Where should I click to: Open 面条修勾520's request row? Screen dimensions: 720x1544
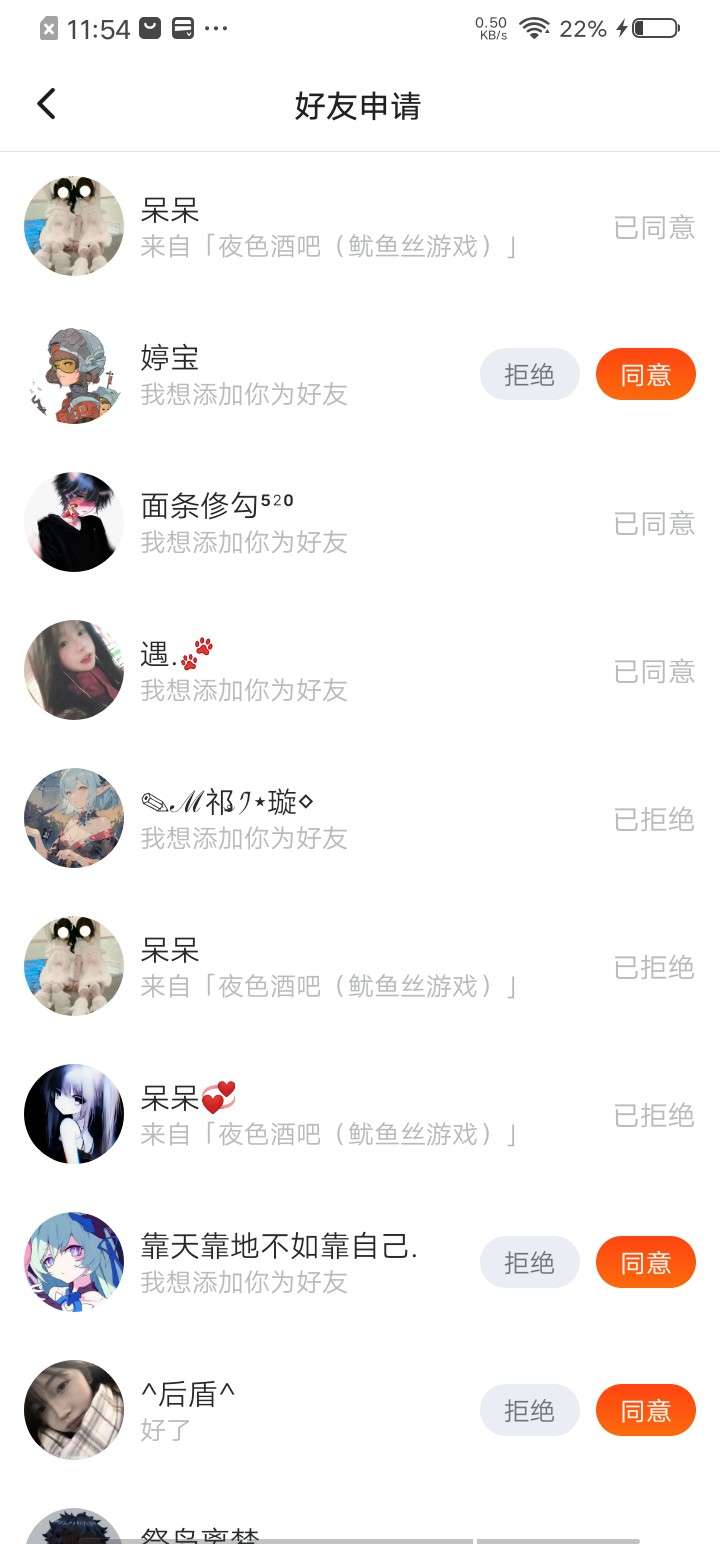(x=360, y=523)
